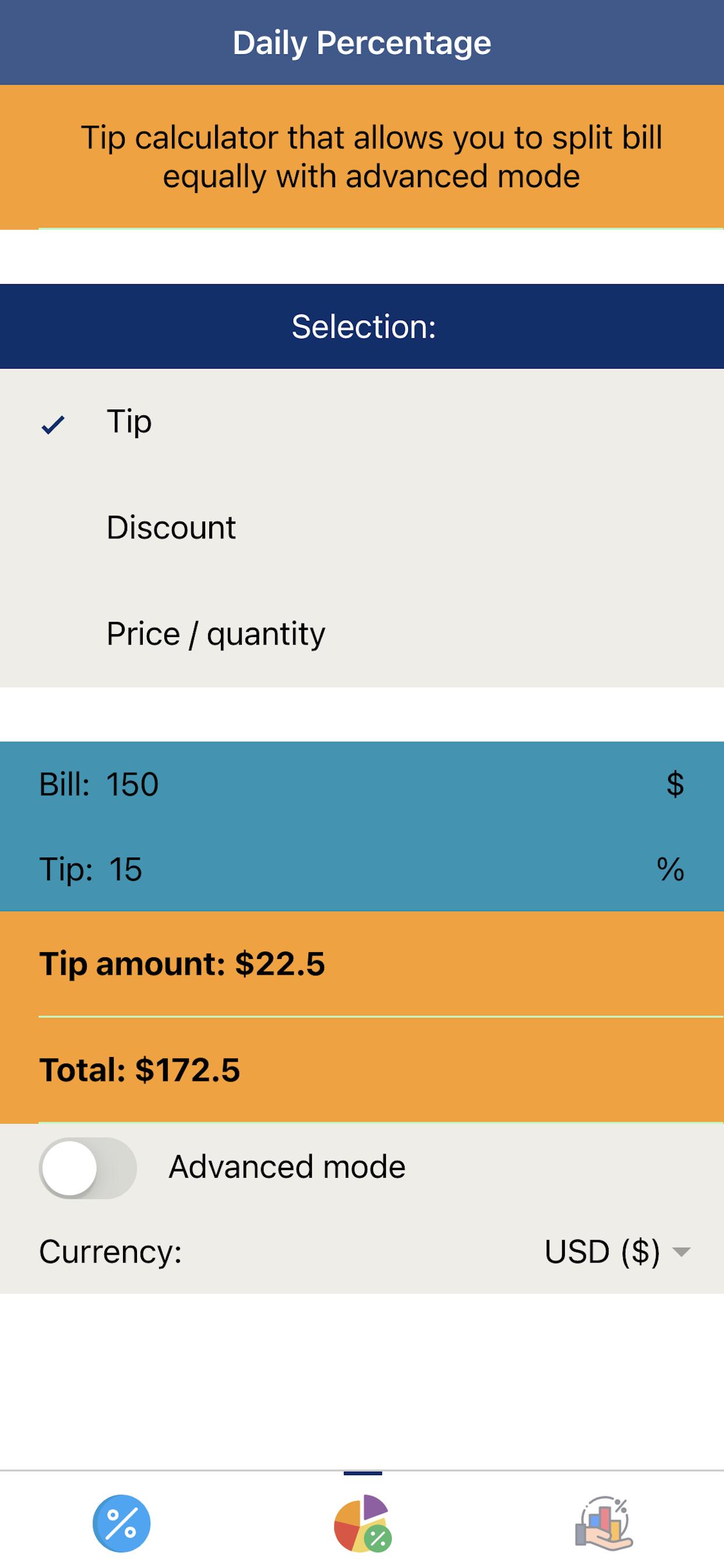Choose Price / quantity mode
Screen dimensions: 724x1568
[x=361, y=633]
